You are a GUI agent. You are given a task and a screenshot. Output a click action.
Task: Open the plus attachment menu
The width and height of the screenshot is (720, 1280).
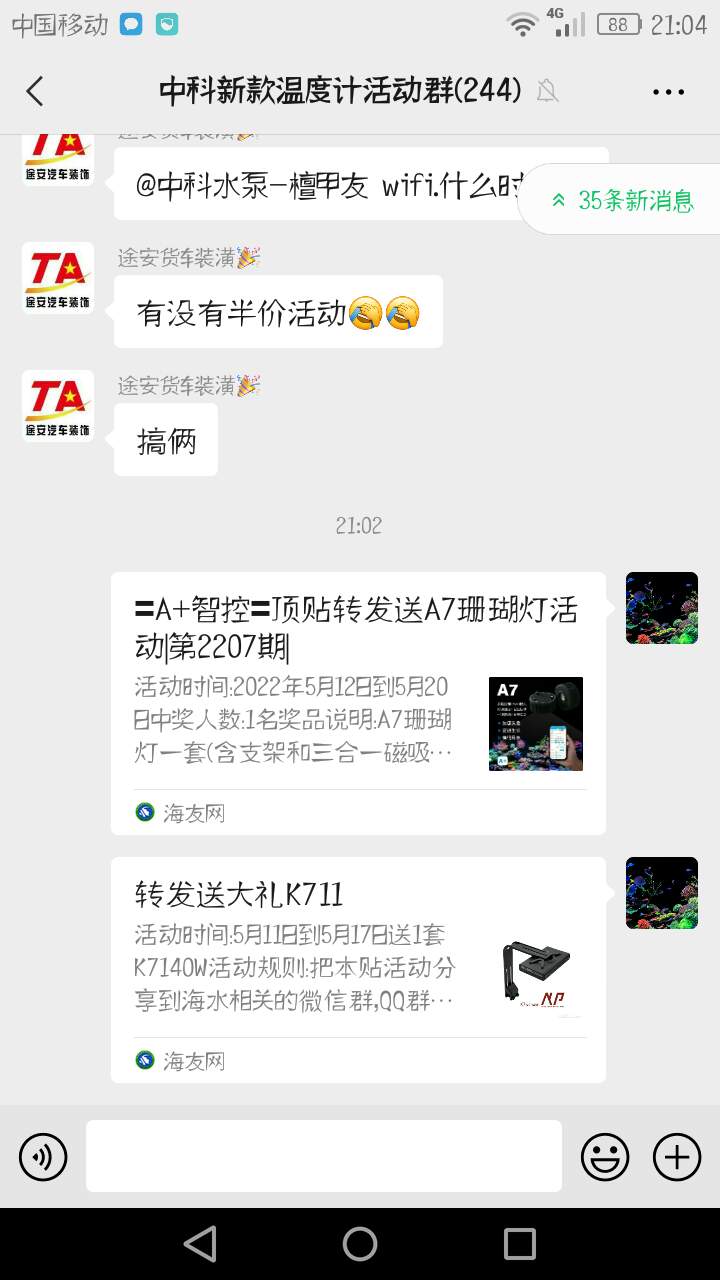[677, 1157]
